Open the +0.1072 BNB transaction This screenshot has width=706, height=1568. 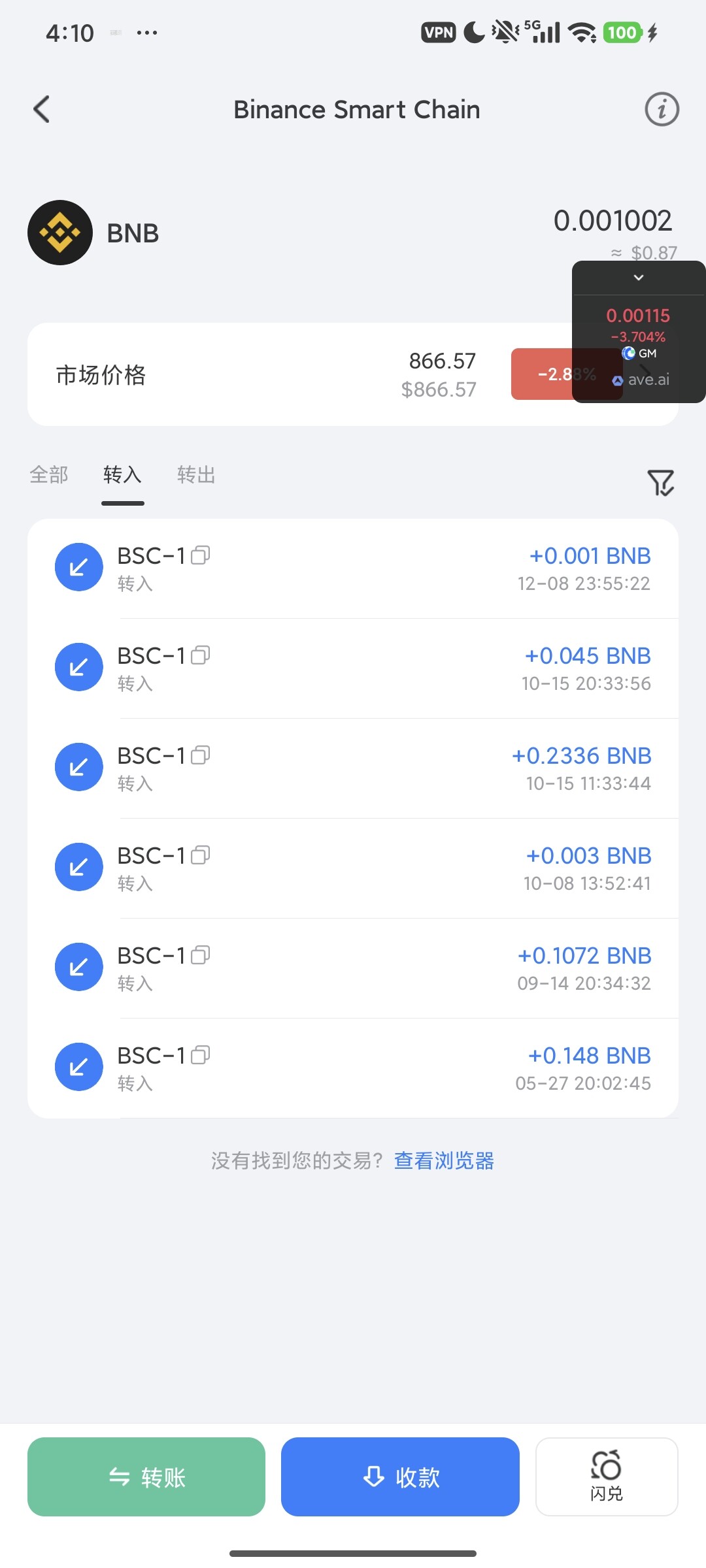coord(353,968)
